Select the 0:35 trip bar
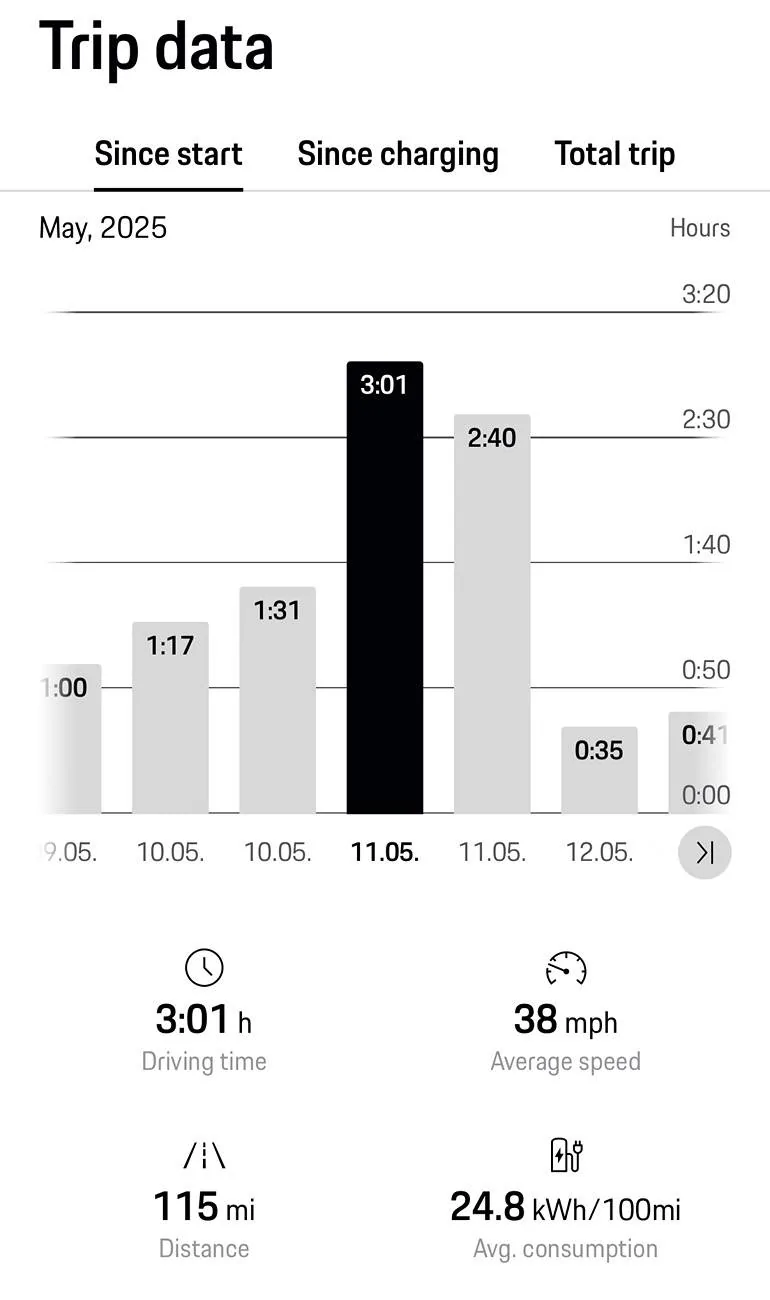Viewport: 770px width, 1300px height. click(x=599, y=770)
